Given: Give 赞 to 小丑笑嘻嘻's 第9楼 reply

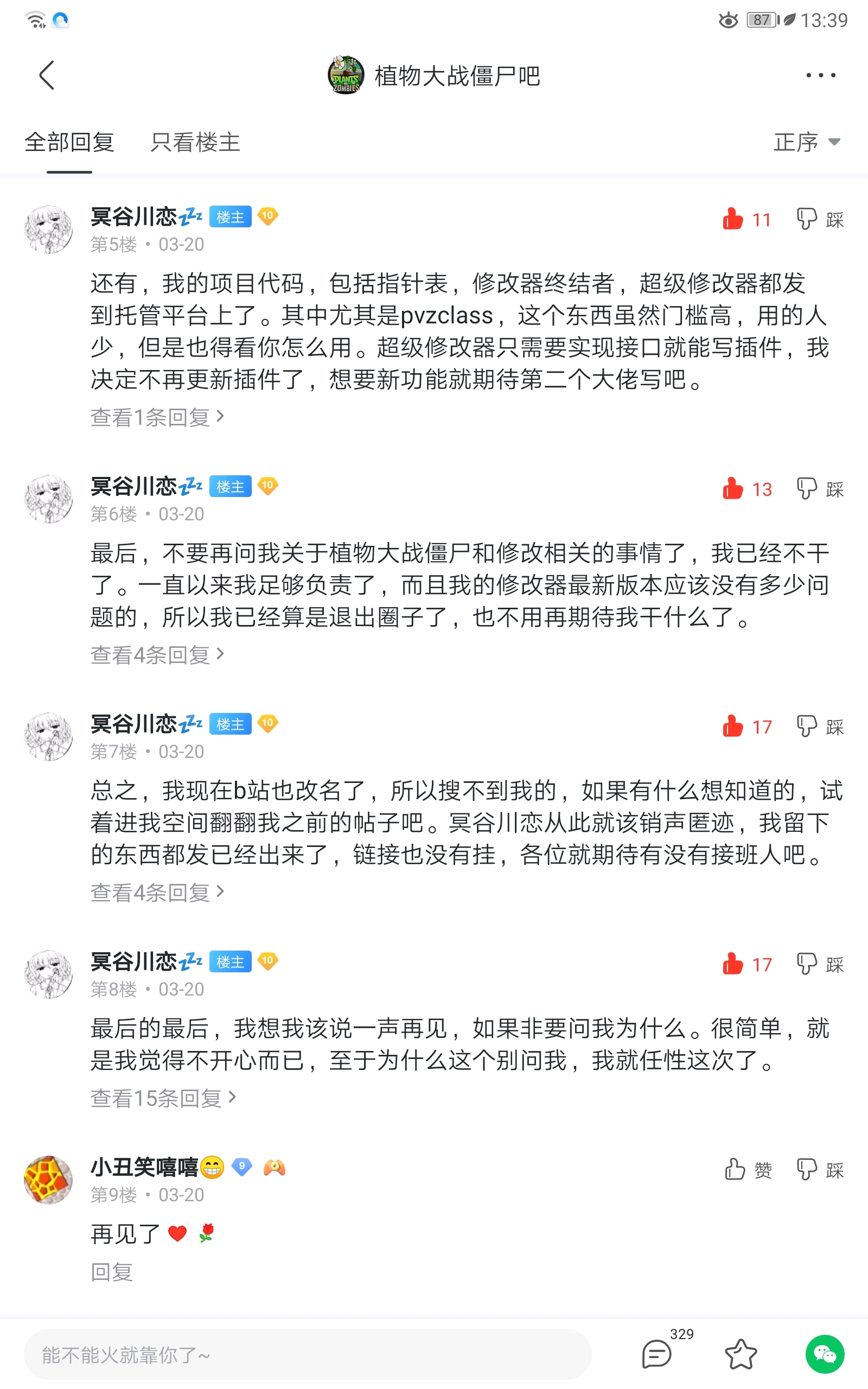Looking at the screenshot, I should point(748,1169).
